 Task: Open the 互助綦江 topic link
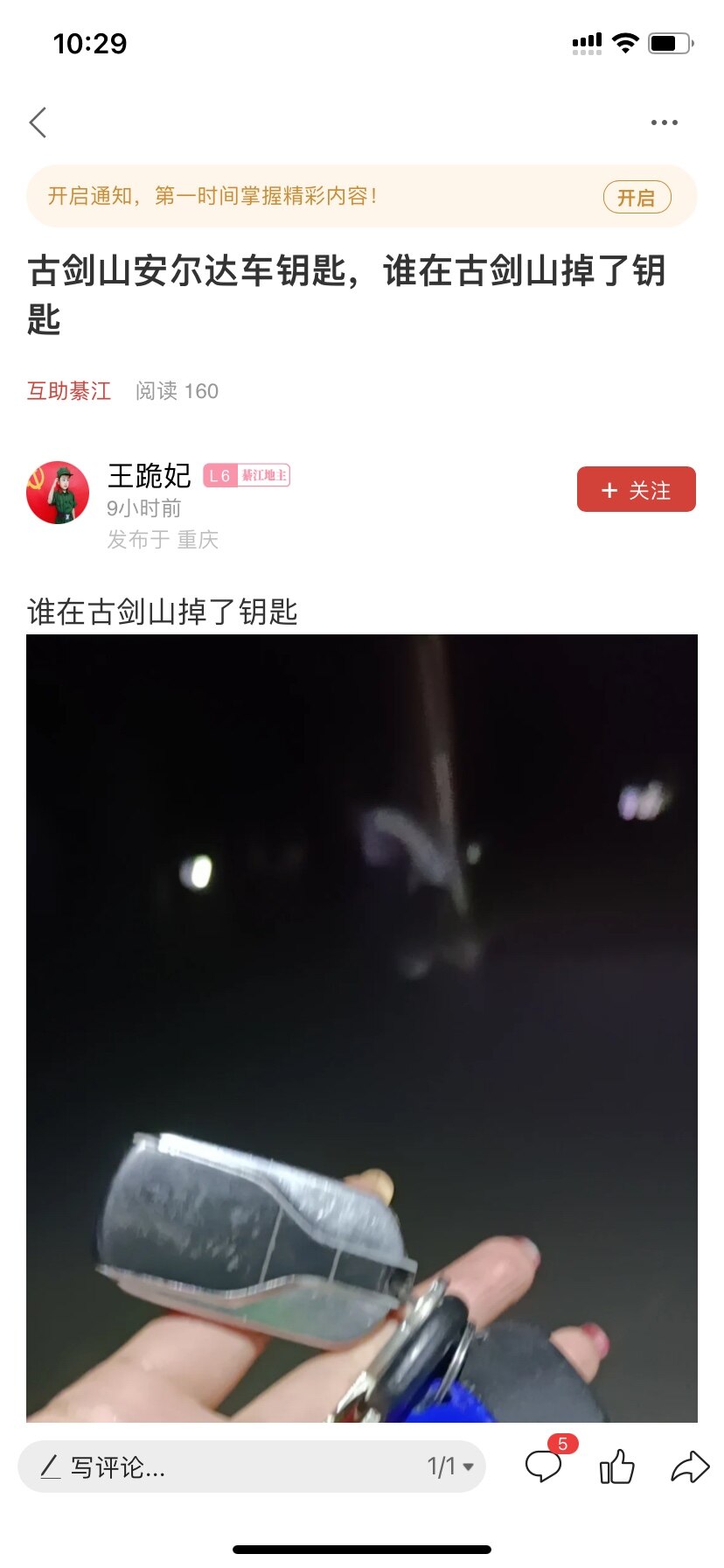69,390
